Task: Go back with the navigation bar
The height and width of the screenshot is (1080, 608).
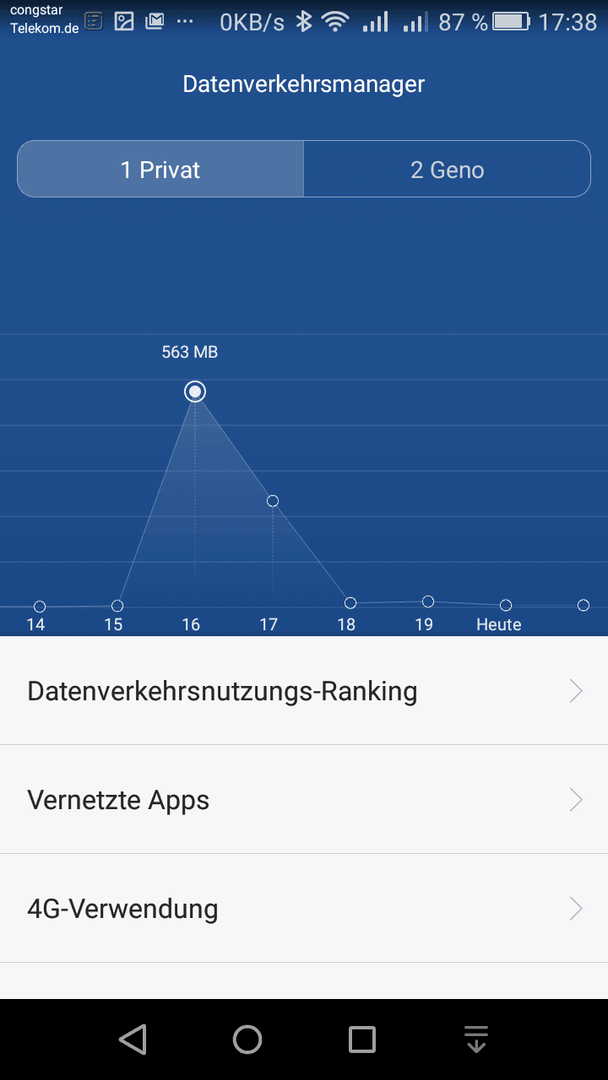Action: (x=133, y=1039)
